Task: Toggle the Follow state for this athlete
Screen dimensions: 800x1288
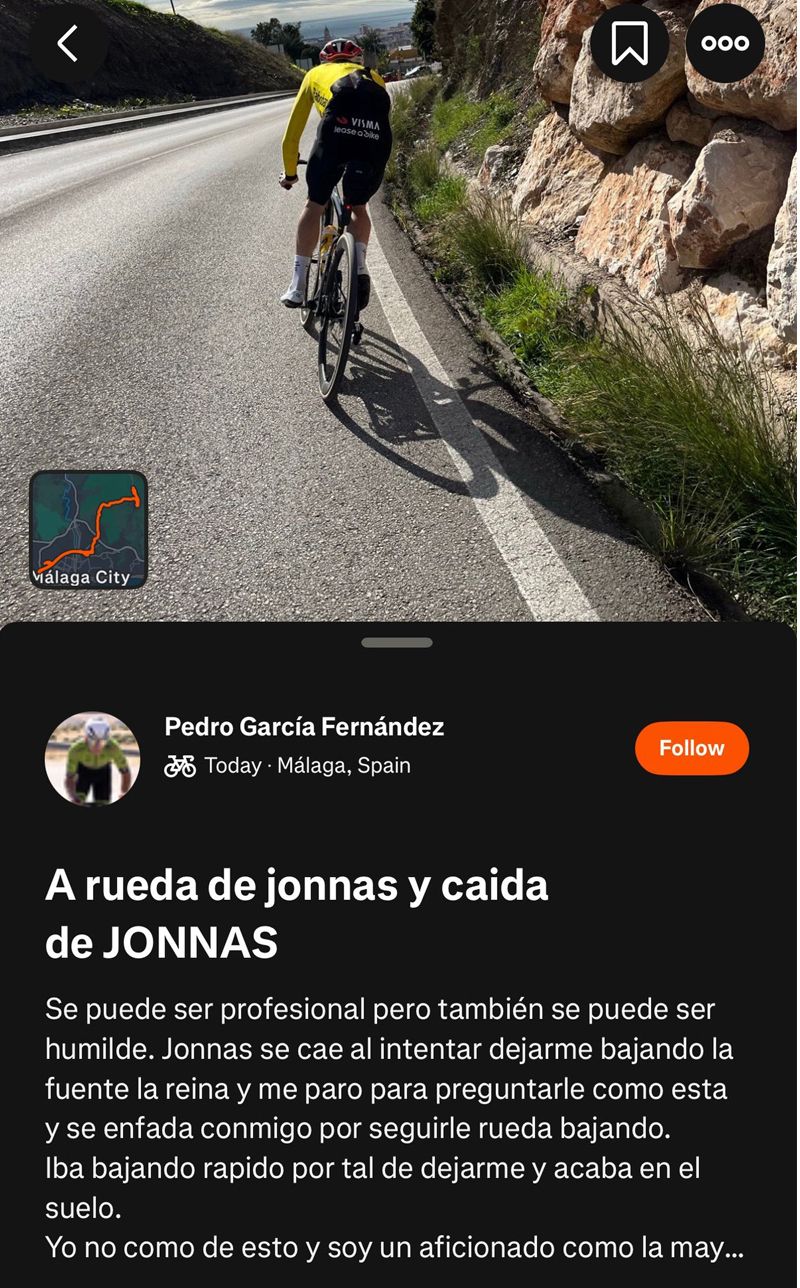Action: tap(691, 748)
